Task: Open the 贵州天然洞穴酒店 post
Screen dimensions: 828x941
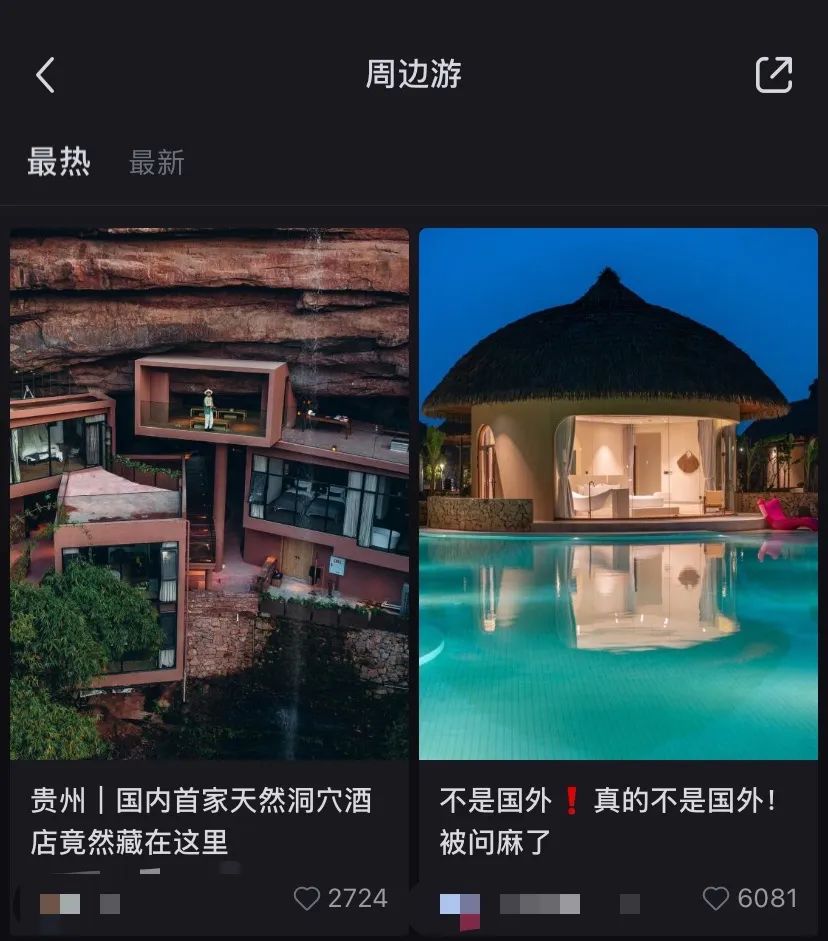Action: [x=209, y=494]
